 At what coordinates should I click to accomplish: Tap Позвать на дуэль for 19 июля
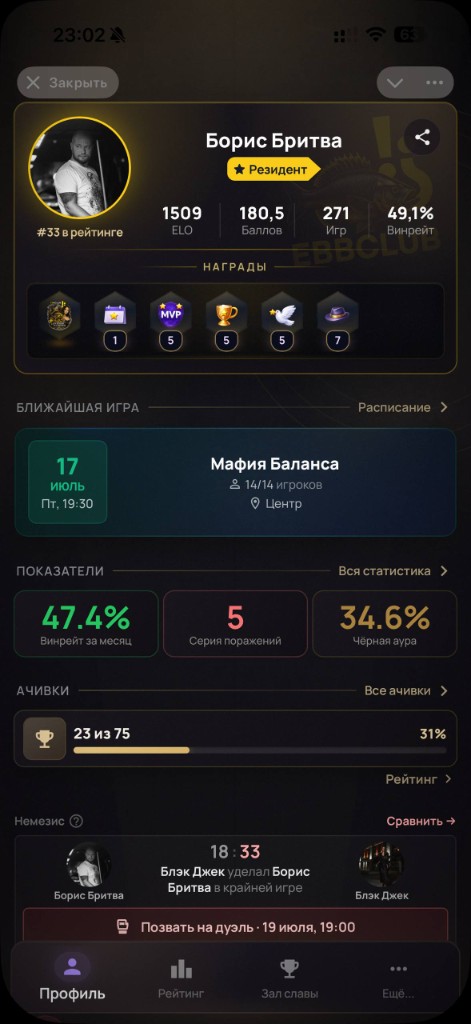click(235, 927)
